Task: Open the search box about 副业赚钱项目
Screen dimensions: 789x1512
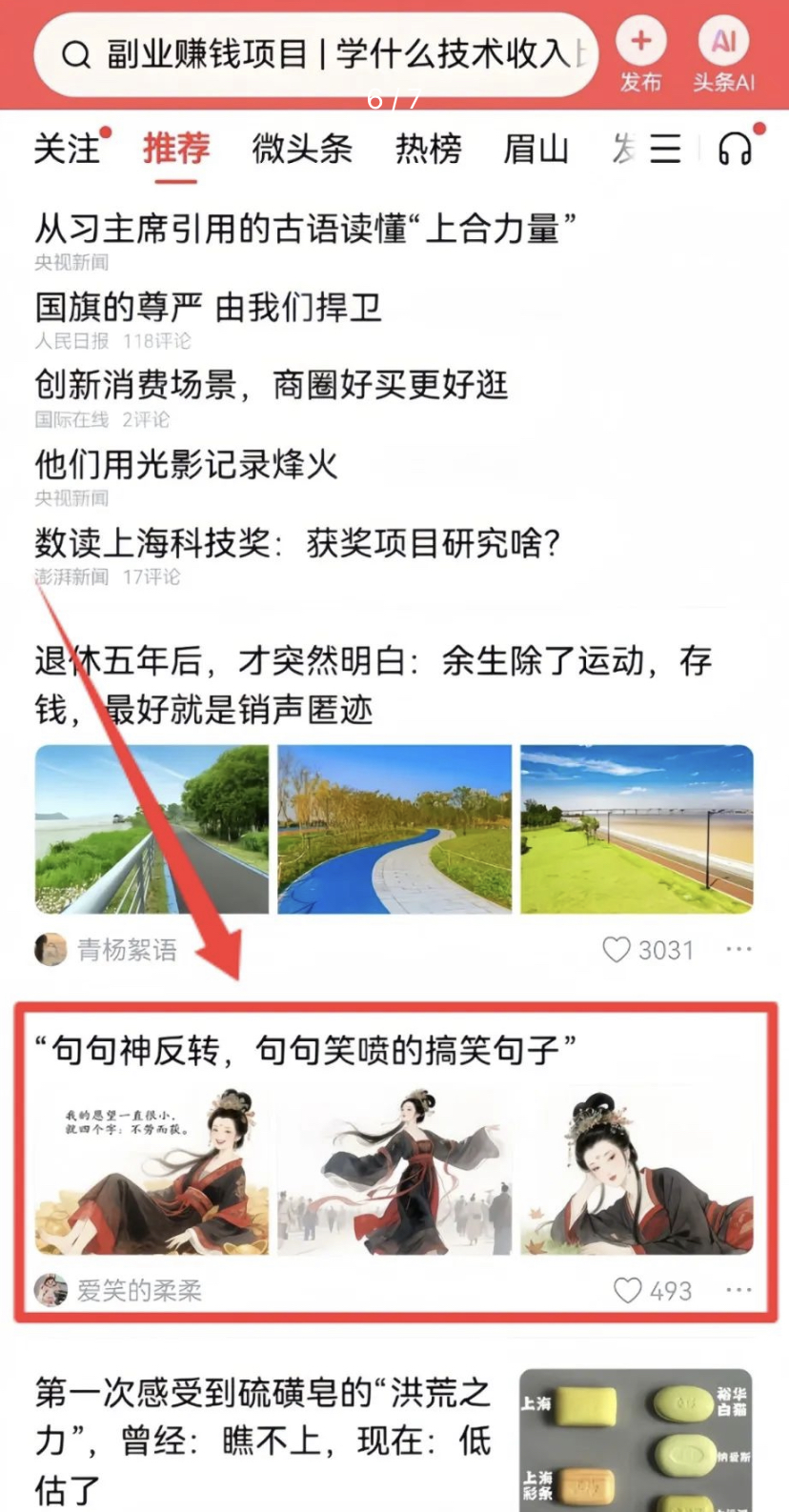Action: pos(315,55)
